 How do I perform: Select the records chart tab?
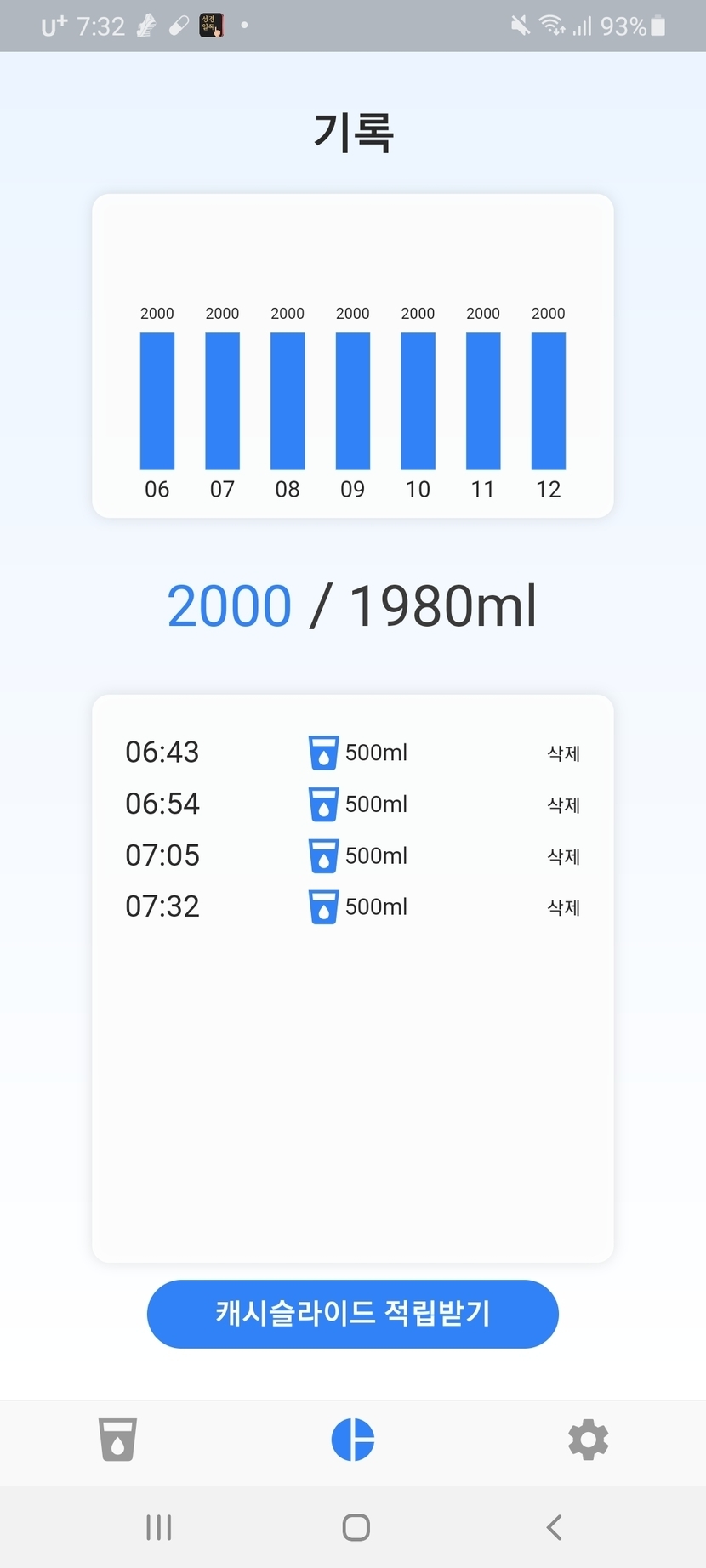[353, 1440]
